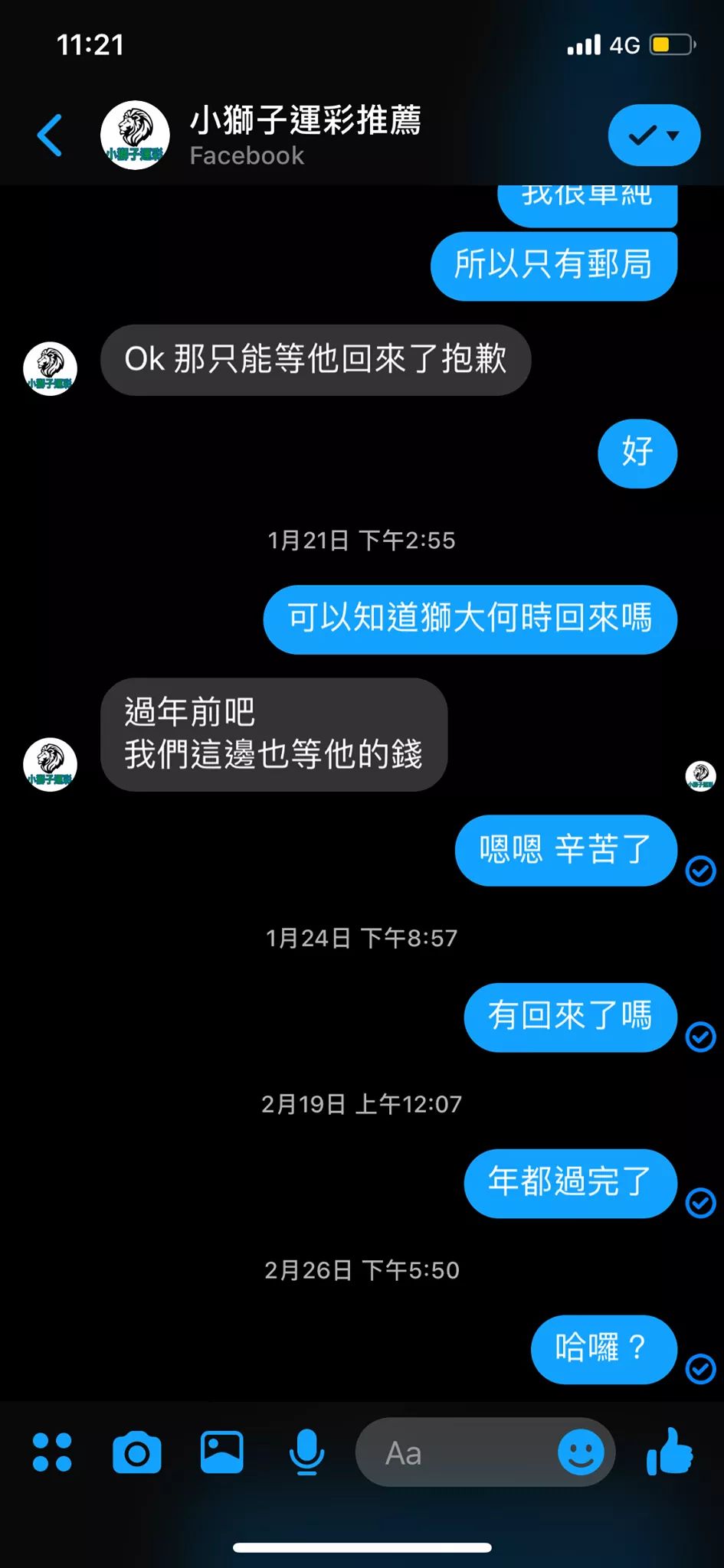Viewport: 724px width, 1568px height.
Task: Launch the camera to take a photo
Action: (137, 1452)
